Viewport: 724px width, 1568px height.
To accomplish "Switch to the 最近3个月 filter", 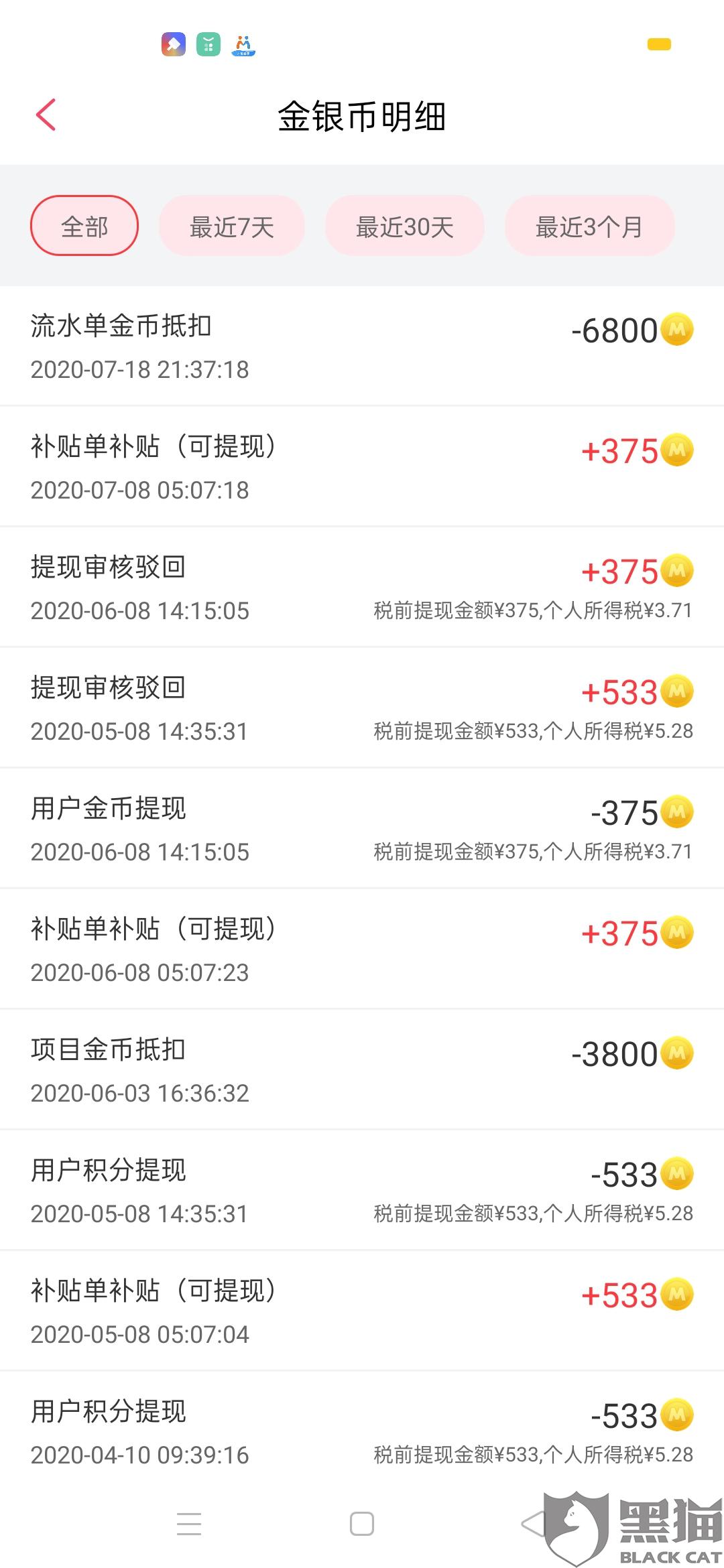I will pos(589,226).
